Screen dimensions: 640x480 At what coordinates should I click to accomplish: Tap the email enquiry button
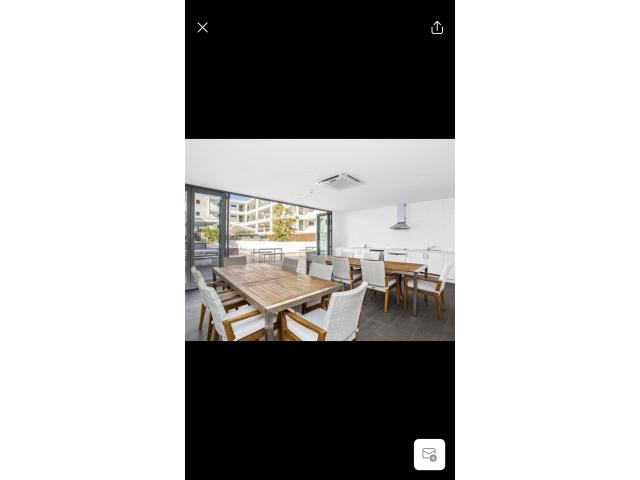(x=429, y=454)
